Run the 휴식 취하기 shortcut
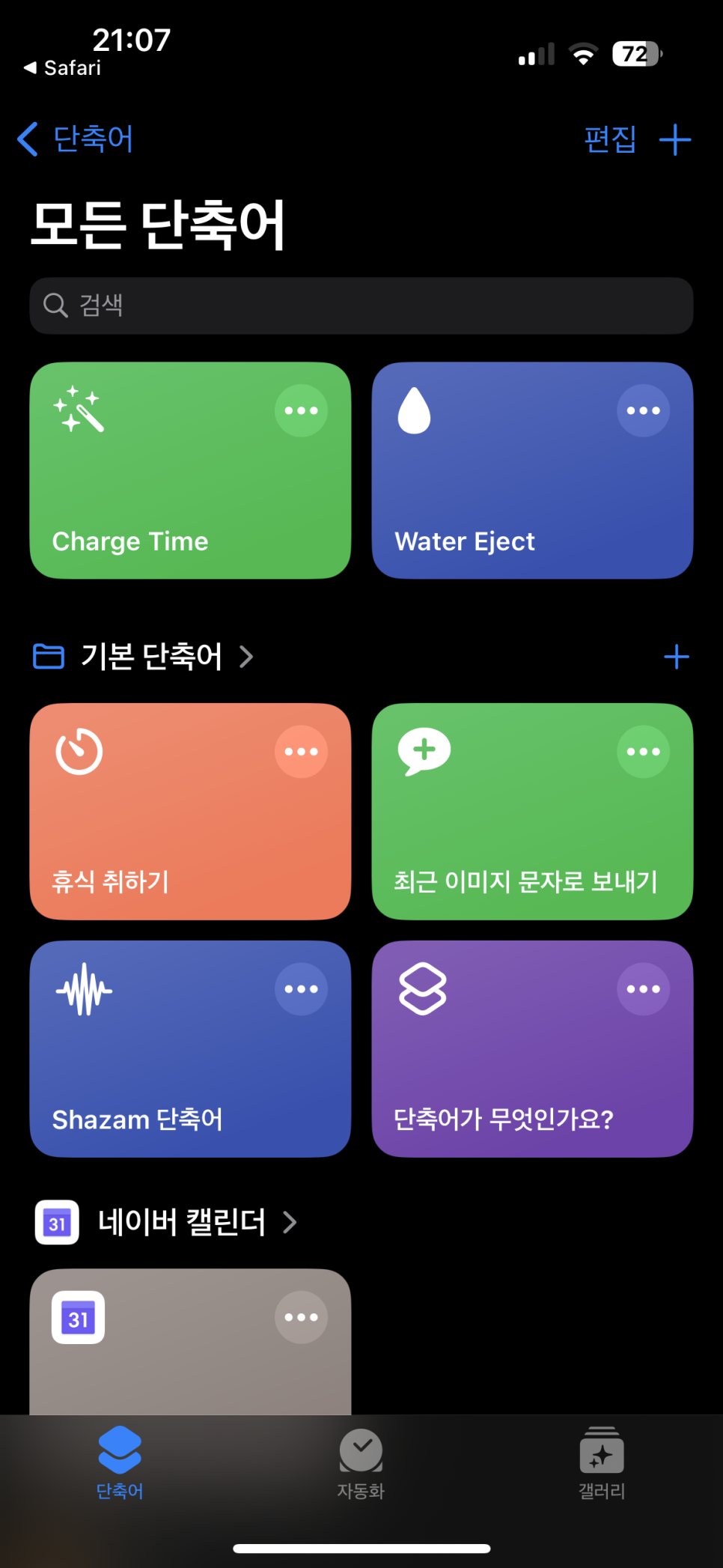 pos(190,812)
